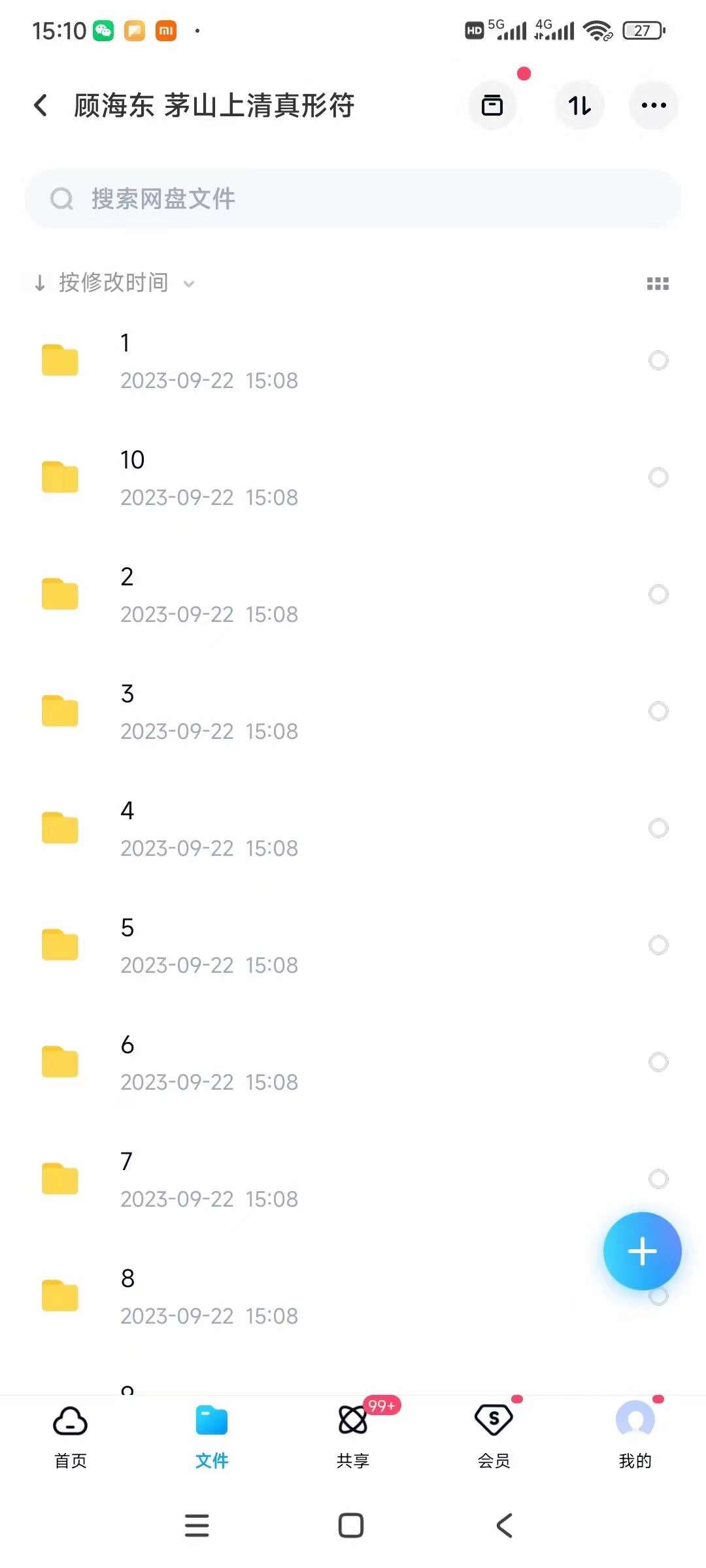Open the archive box icon in header

(492, 105)
